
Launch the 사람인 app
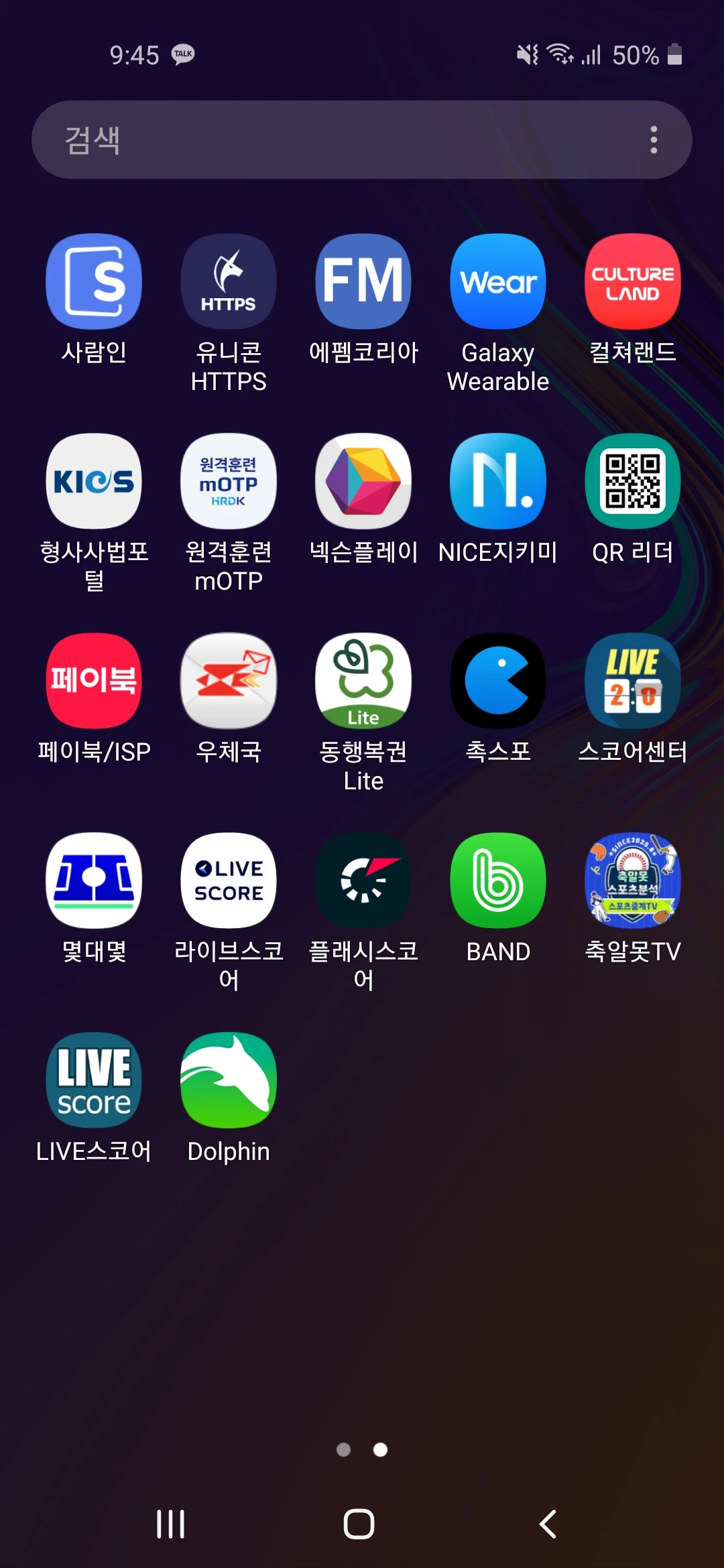94,281
